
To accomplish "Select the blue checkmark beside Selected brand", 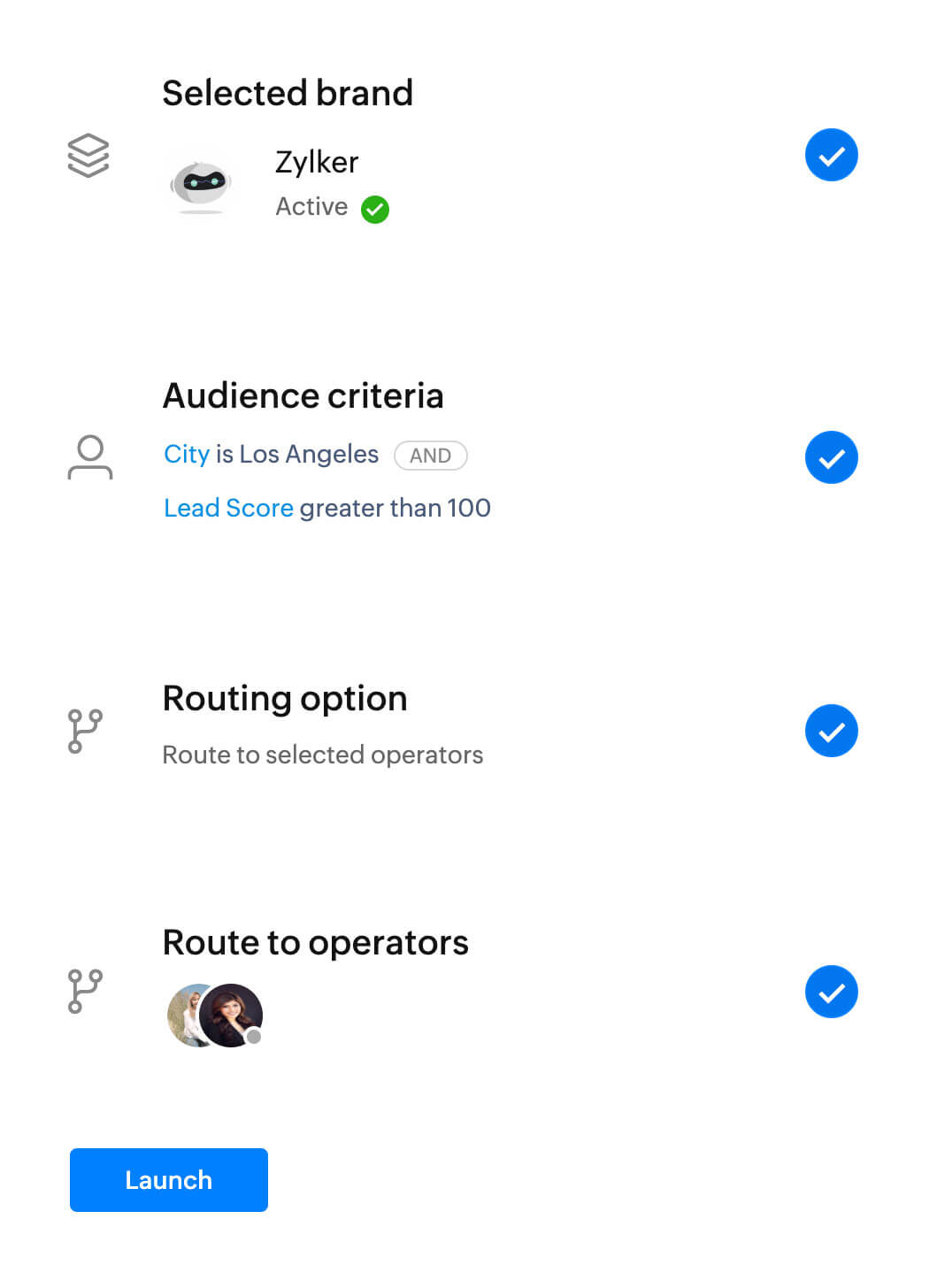I will click(831, 155).
